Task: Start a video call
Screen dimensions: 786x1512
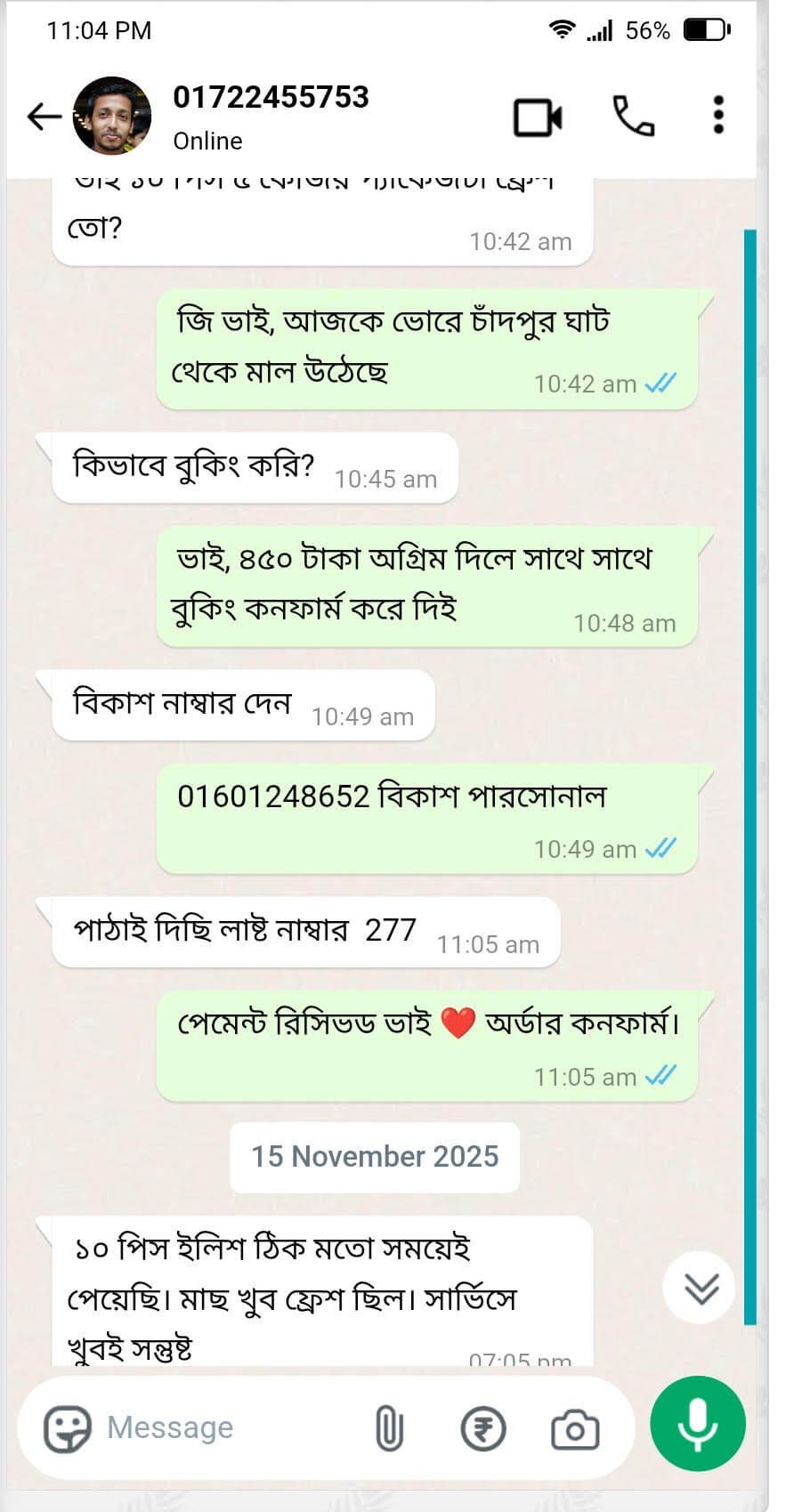Action: (x=538, y=117)
